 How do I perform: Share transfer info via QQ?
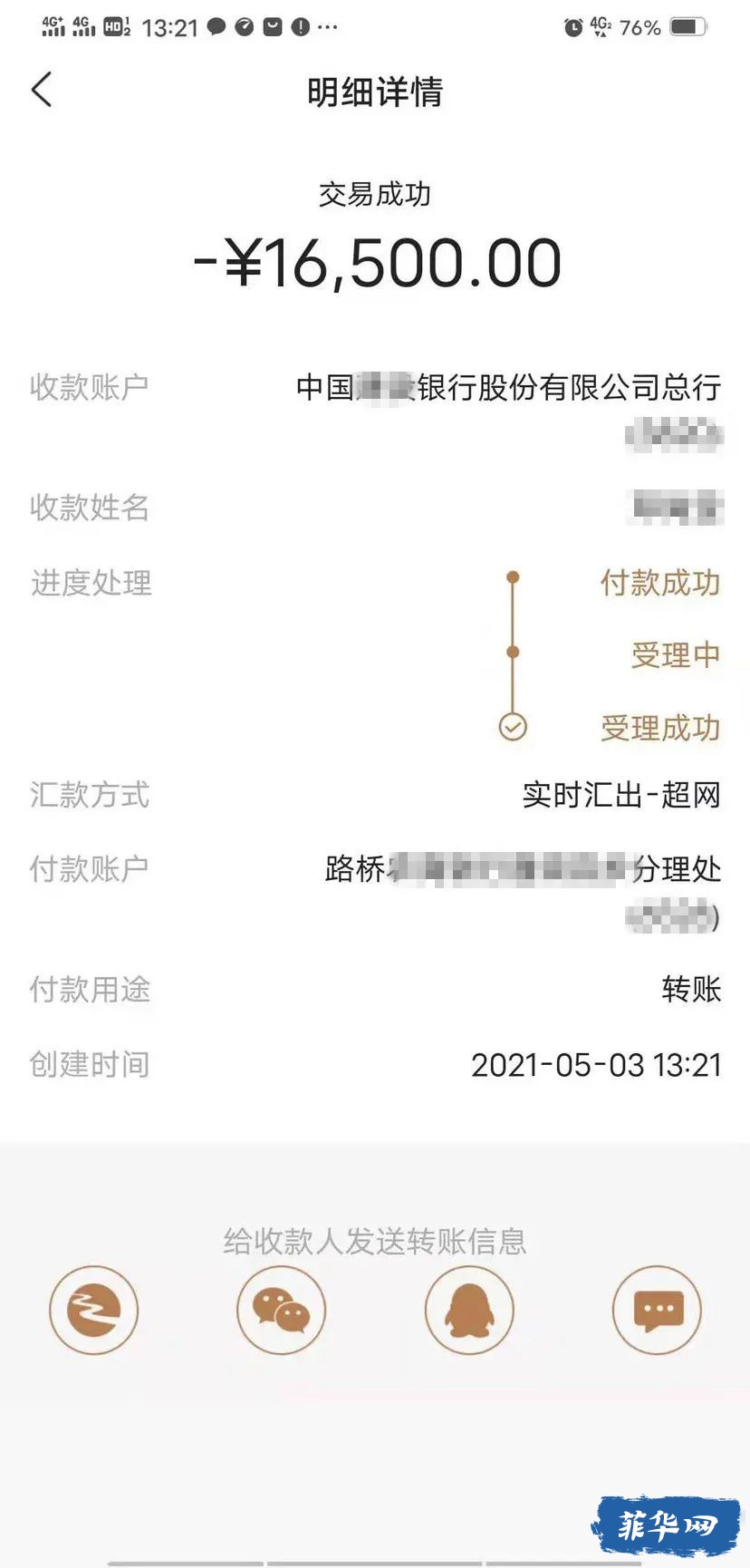(468, 1311)
